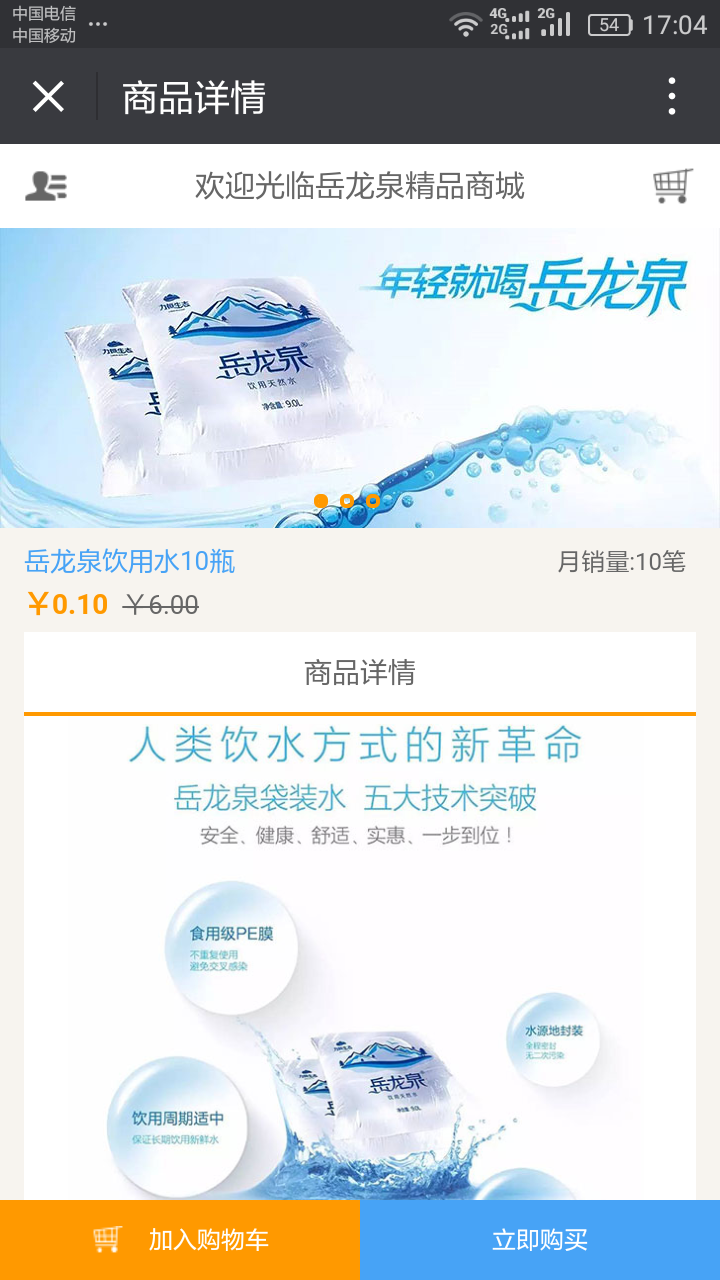
Task: Open the overflow menu
Action: tap(671, 97)
